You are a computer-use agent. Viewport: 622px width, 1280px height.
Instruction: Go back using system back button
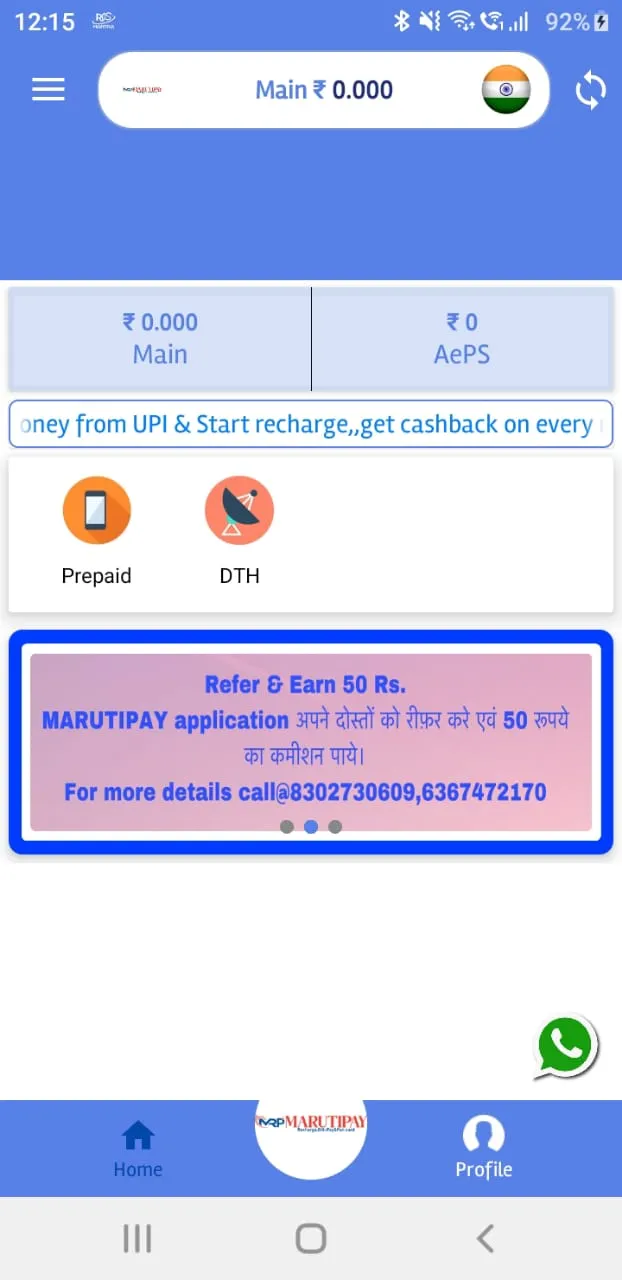coord(485,1239)
